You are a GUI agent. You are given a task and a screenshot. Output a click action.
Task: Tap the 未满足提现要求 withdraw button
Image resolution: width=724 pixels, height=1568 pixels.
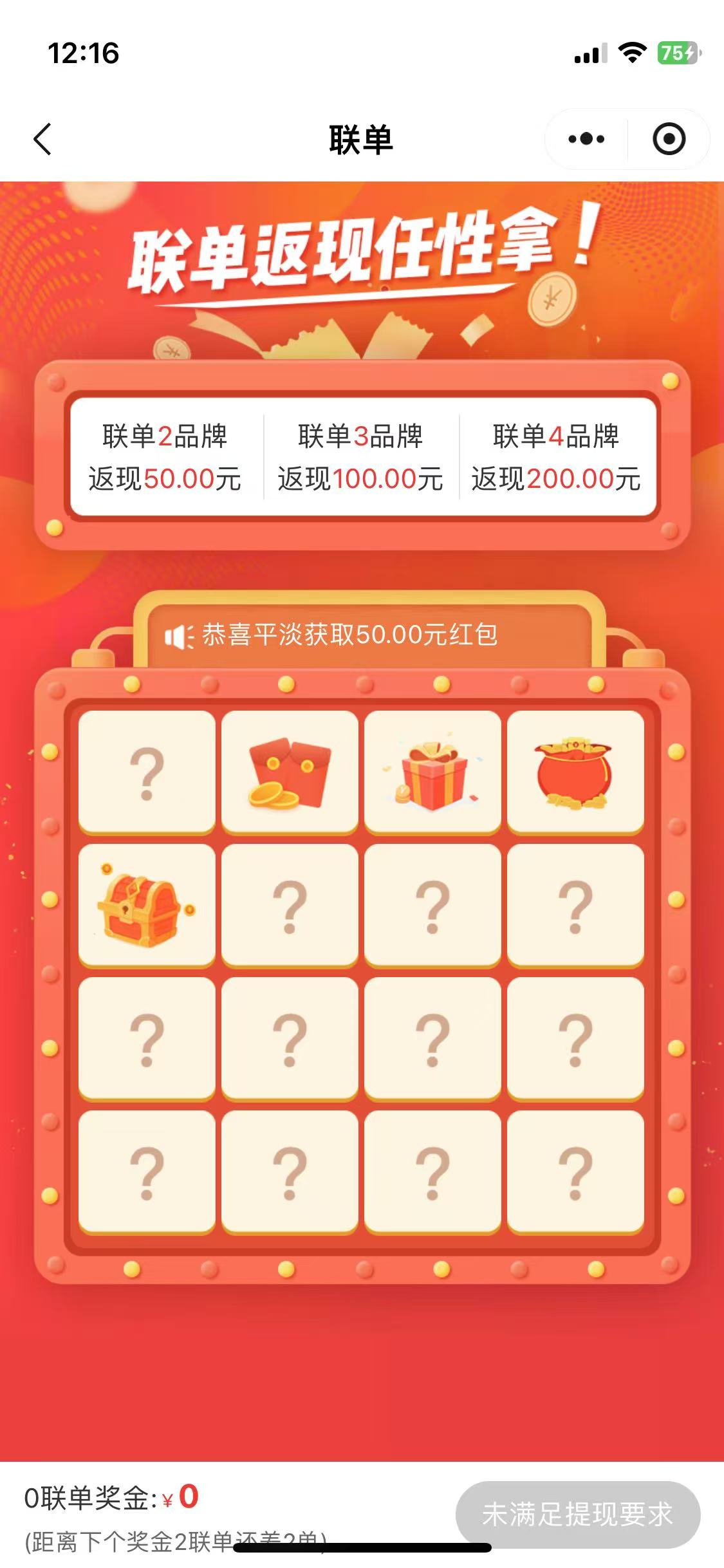click(577, 1514)
